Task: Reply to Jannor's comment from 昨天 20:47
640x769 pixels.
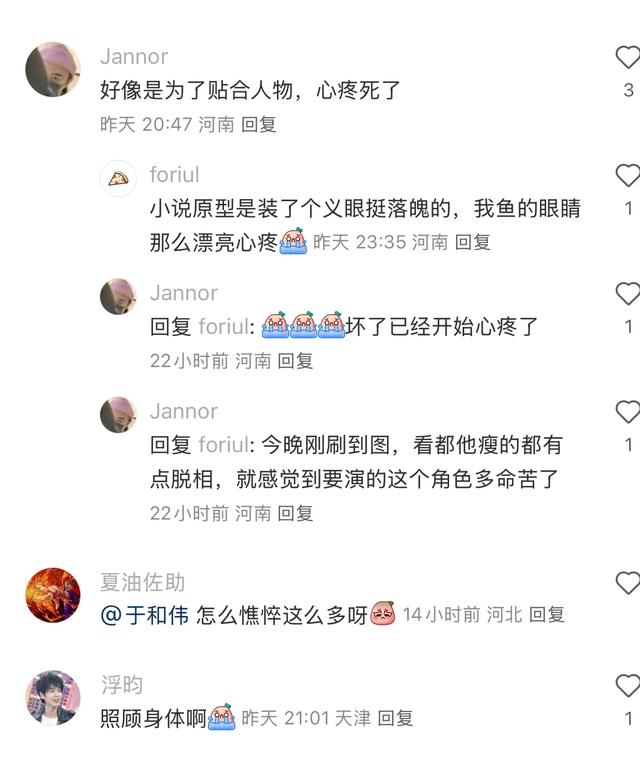Action: point(259,124)
